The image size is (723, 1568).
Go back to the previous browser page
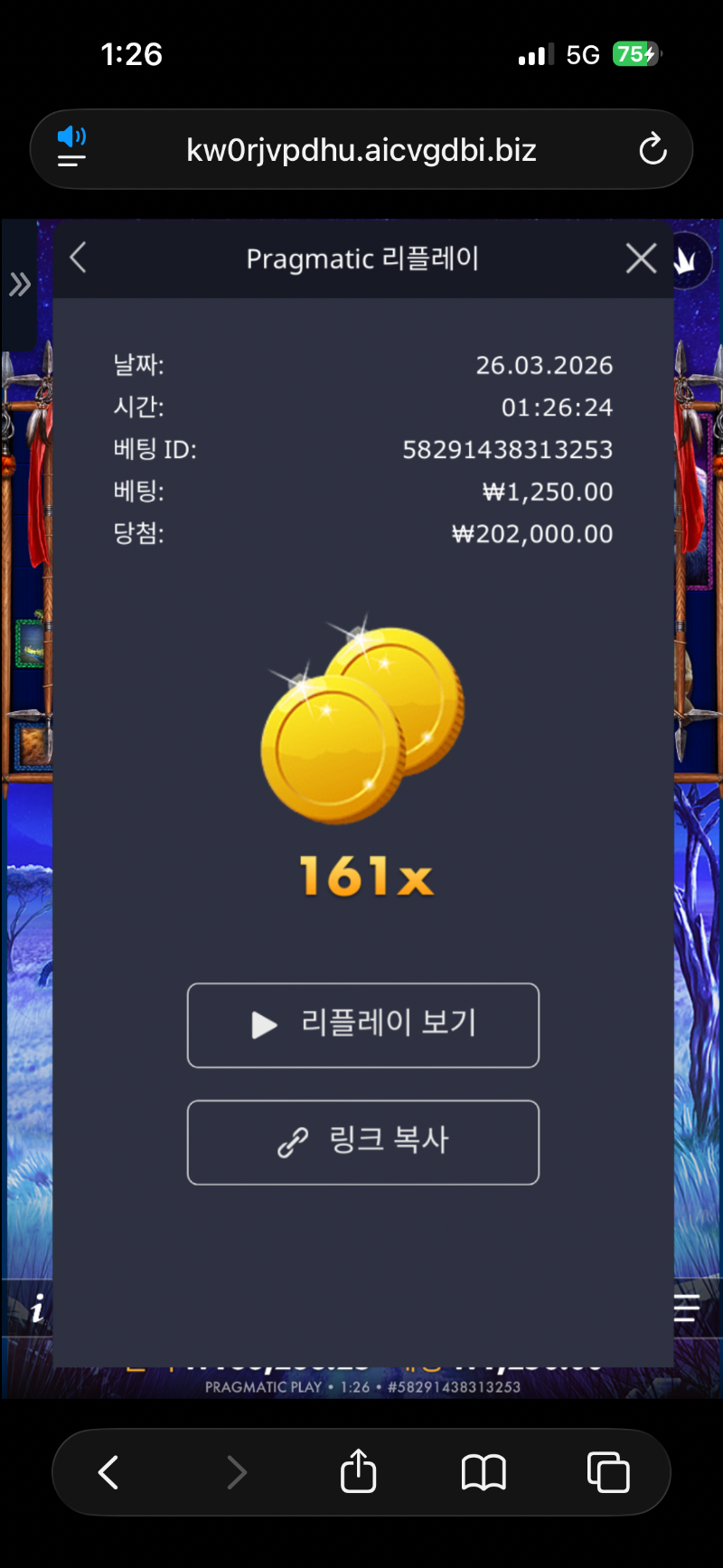coord(108,1472)
